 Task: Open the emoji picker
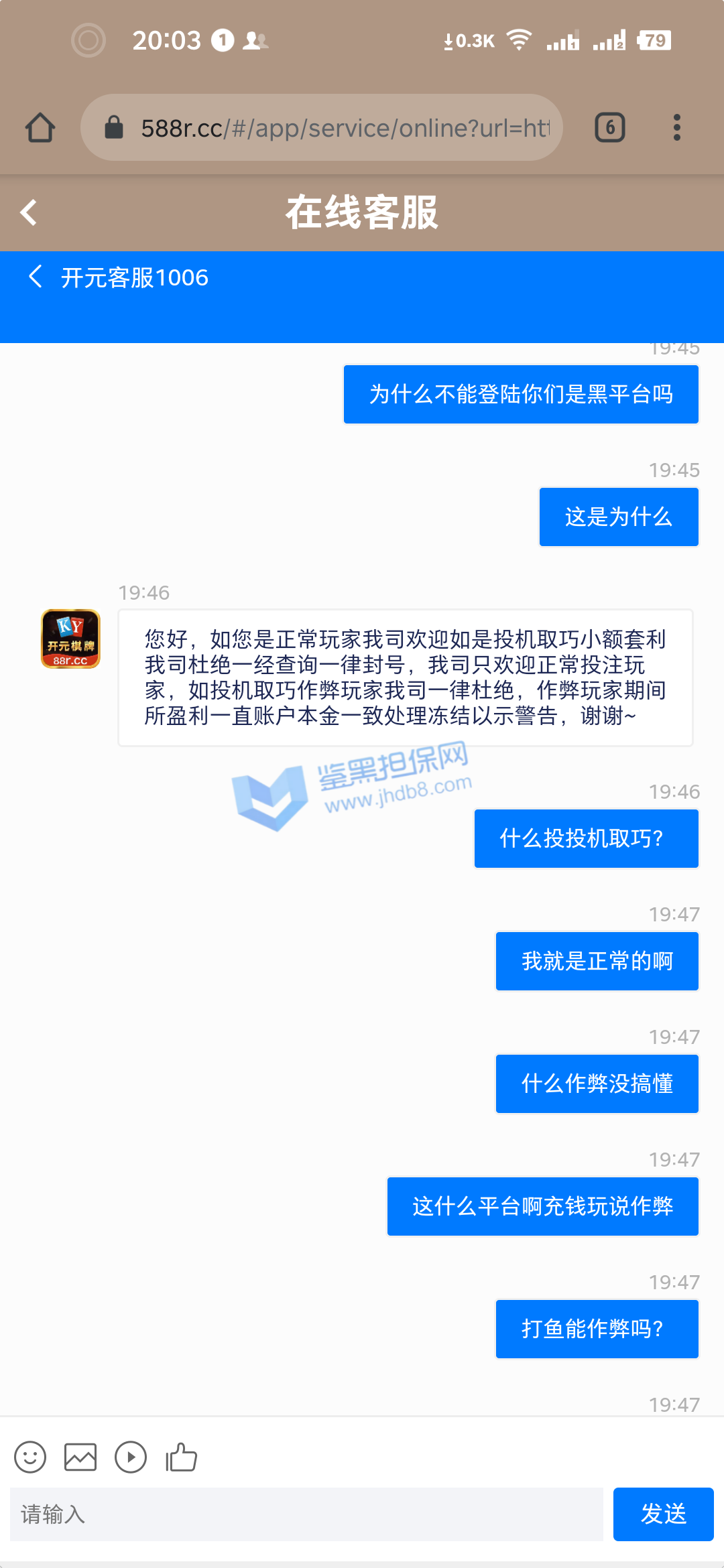30,1457
